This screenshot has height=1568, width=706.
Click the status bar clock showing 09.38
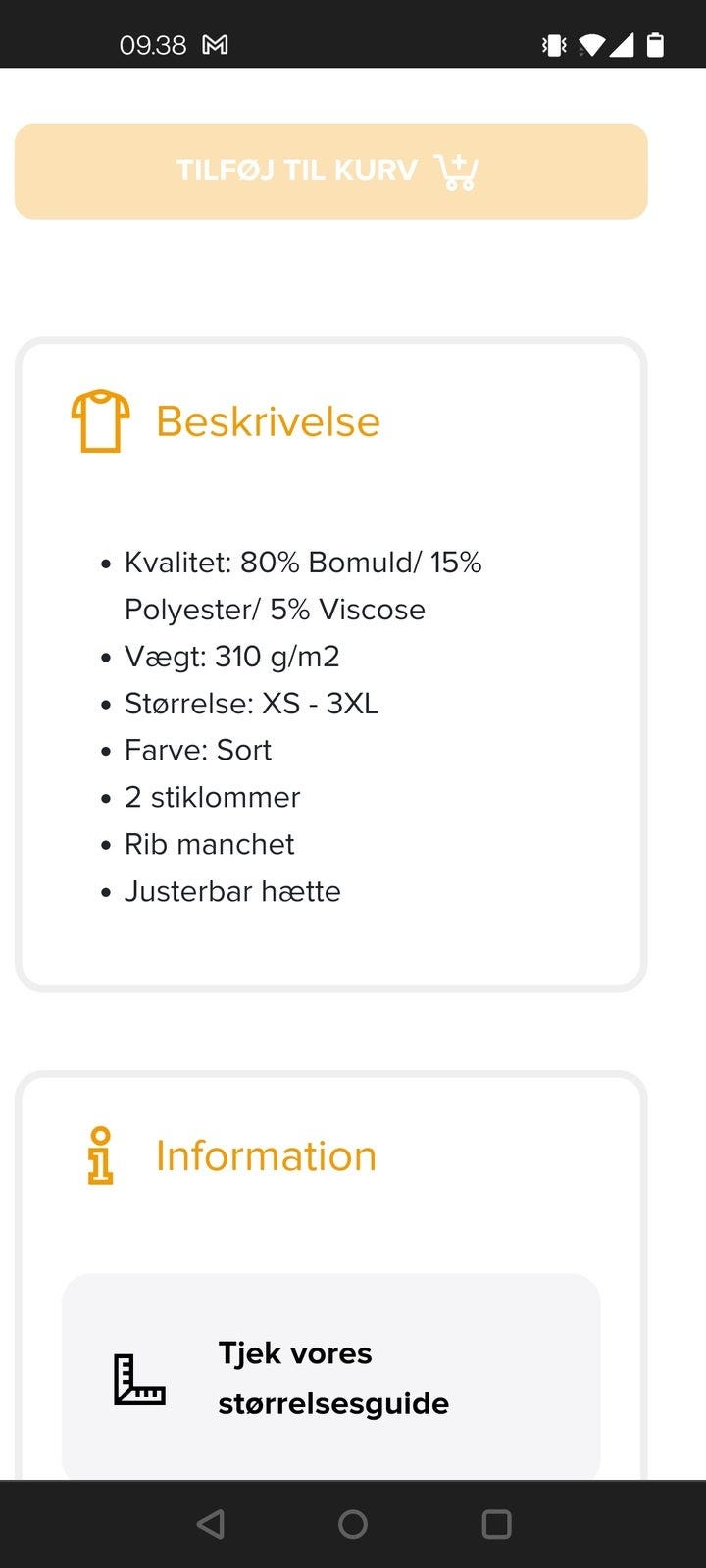tap(154, 44)
